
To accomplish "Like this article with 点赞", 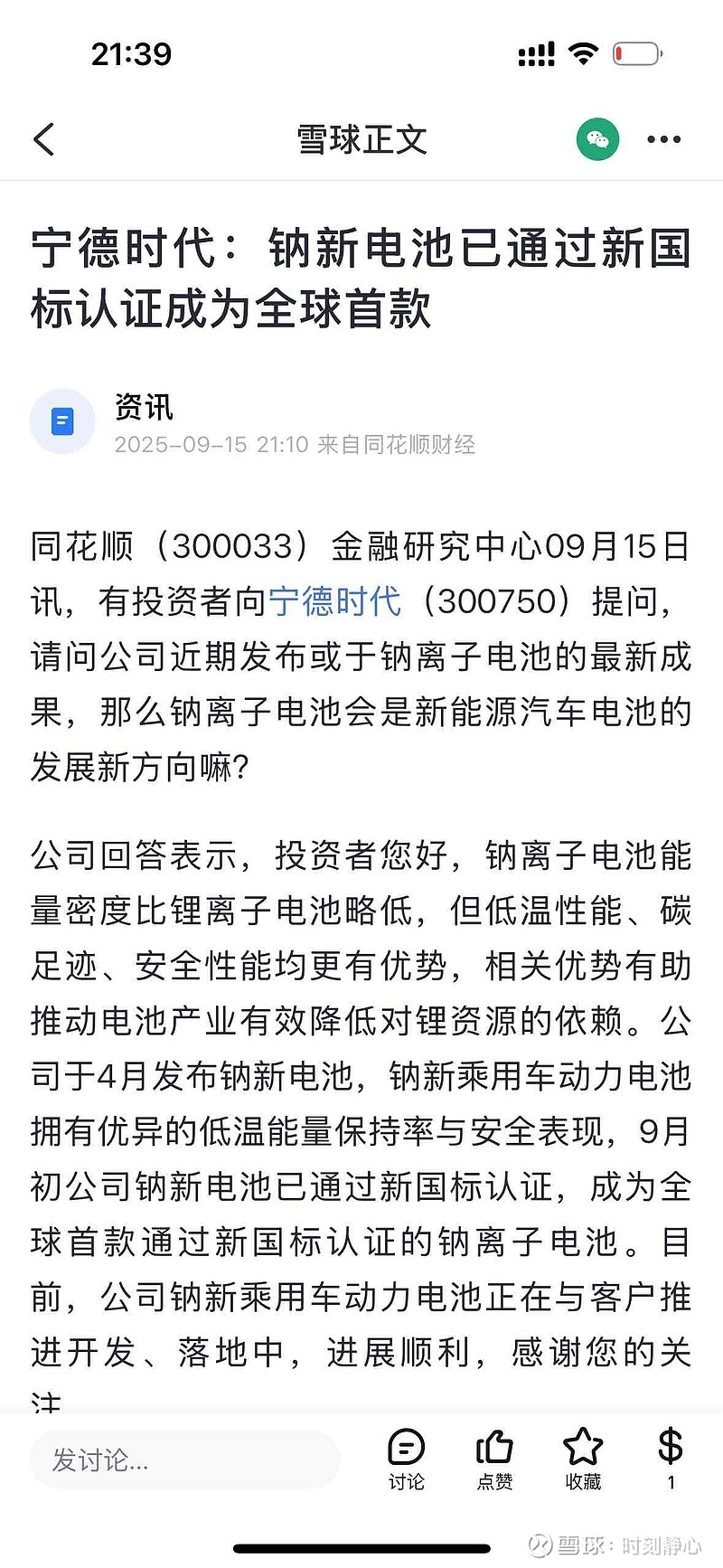I will coord(494,1459).
